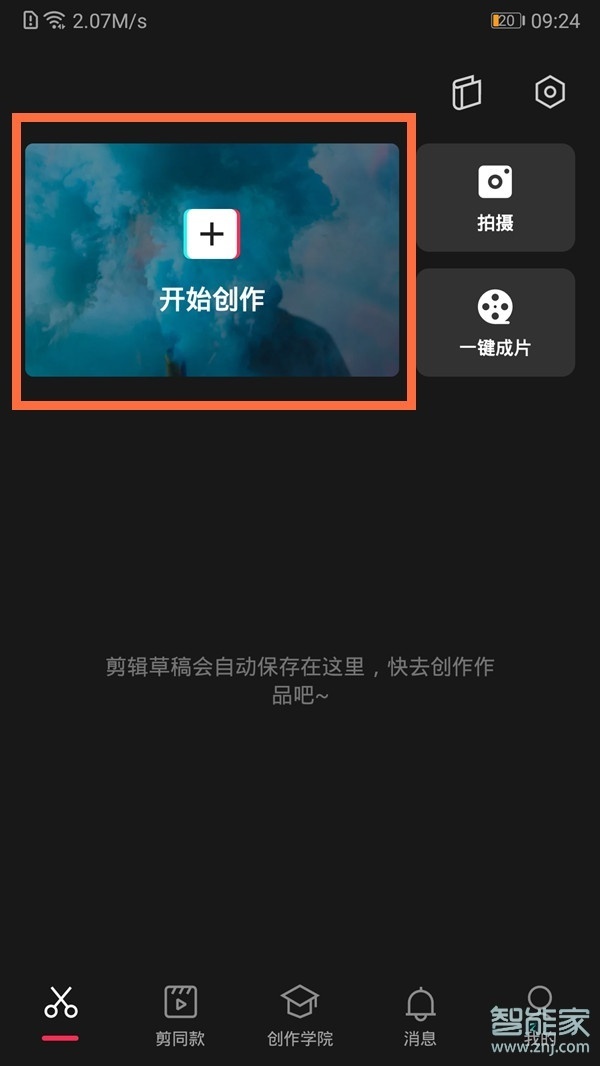
Task: Open the 拍摄 camera option
Action: click(x=495, y=197)
